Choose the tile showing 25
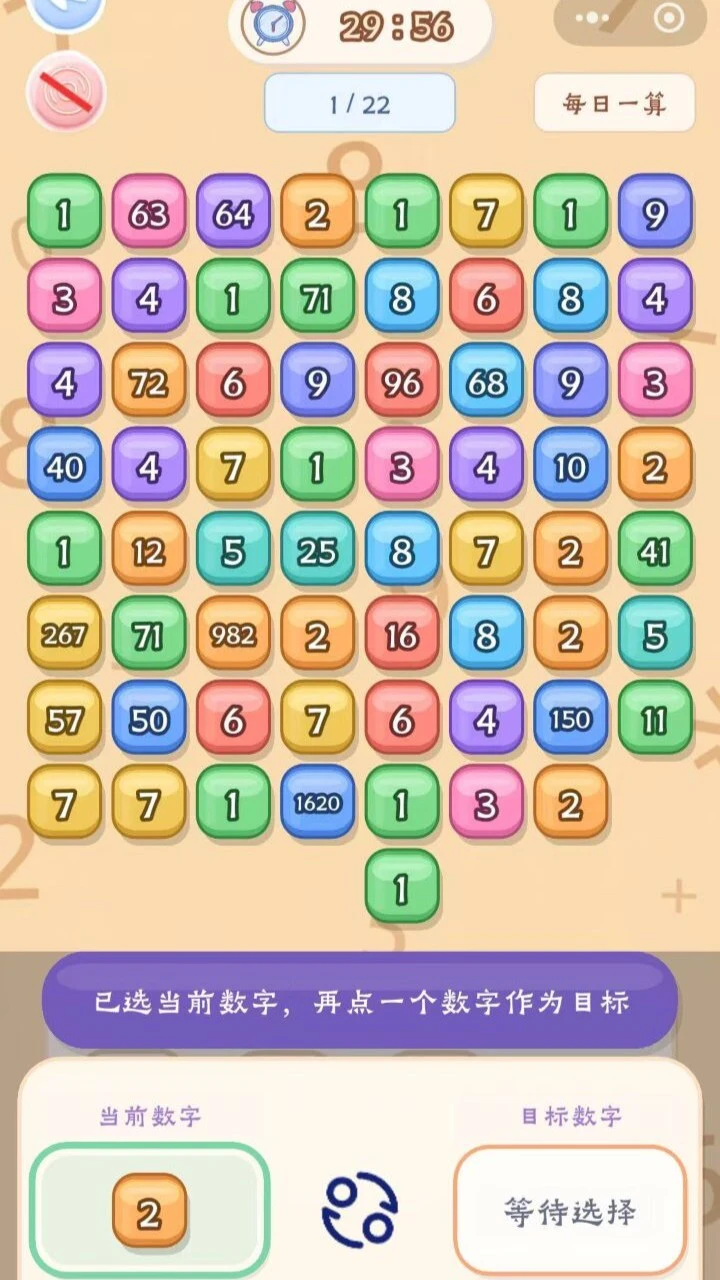 (x=317, y=549)
